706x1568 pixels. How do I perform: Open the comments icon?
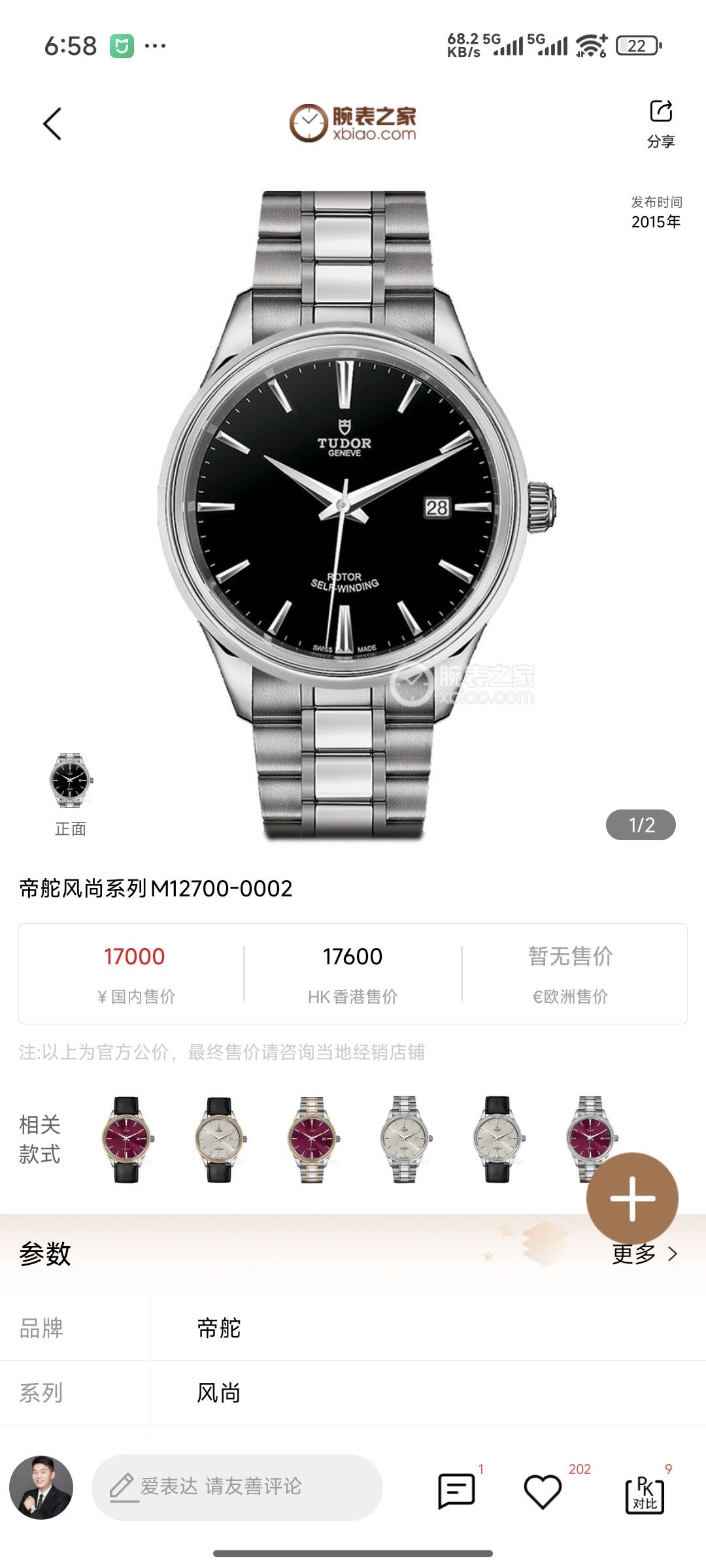tap(456, 1491)
